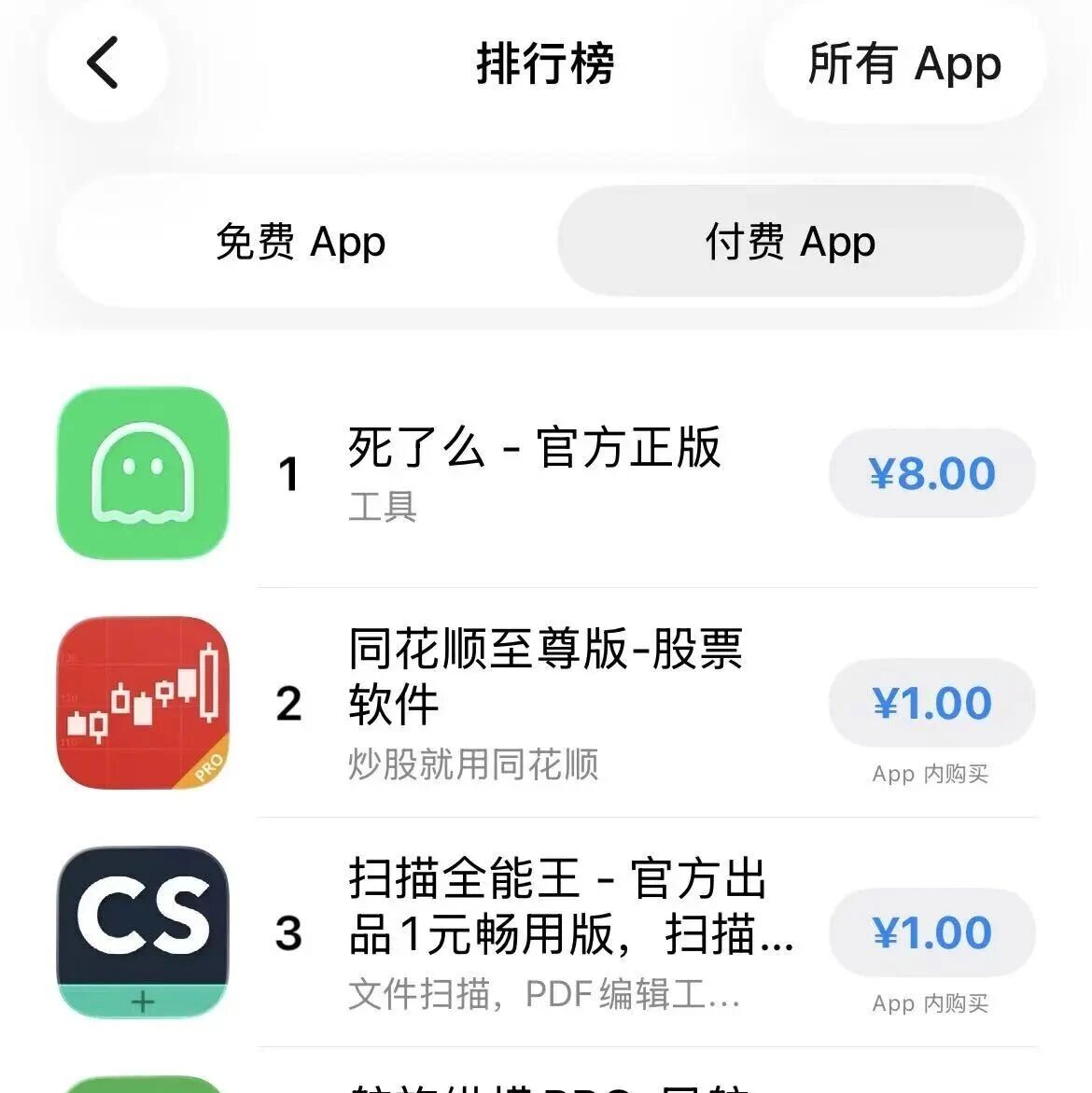Viewport: 1092px width, 1093px height.
Task: Buy 死了么 for ¥8.00
Action: pyautogui.click(x=931, y=473)
